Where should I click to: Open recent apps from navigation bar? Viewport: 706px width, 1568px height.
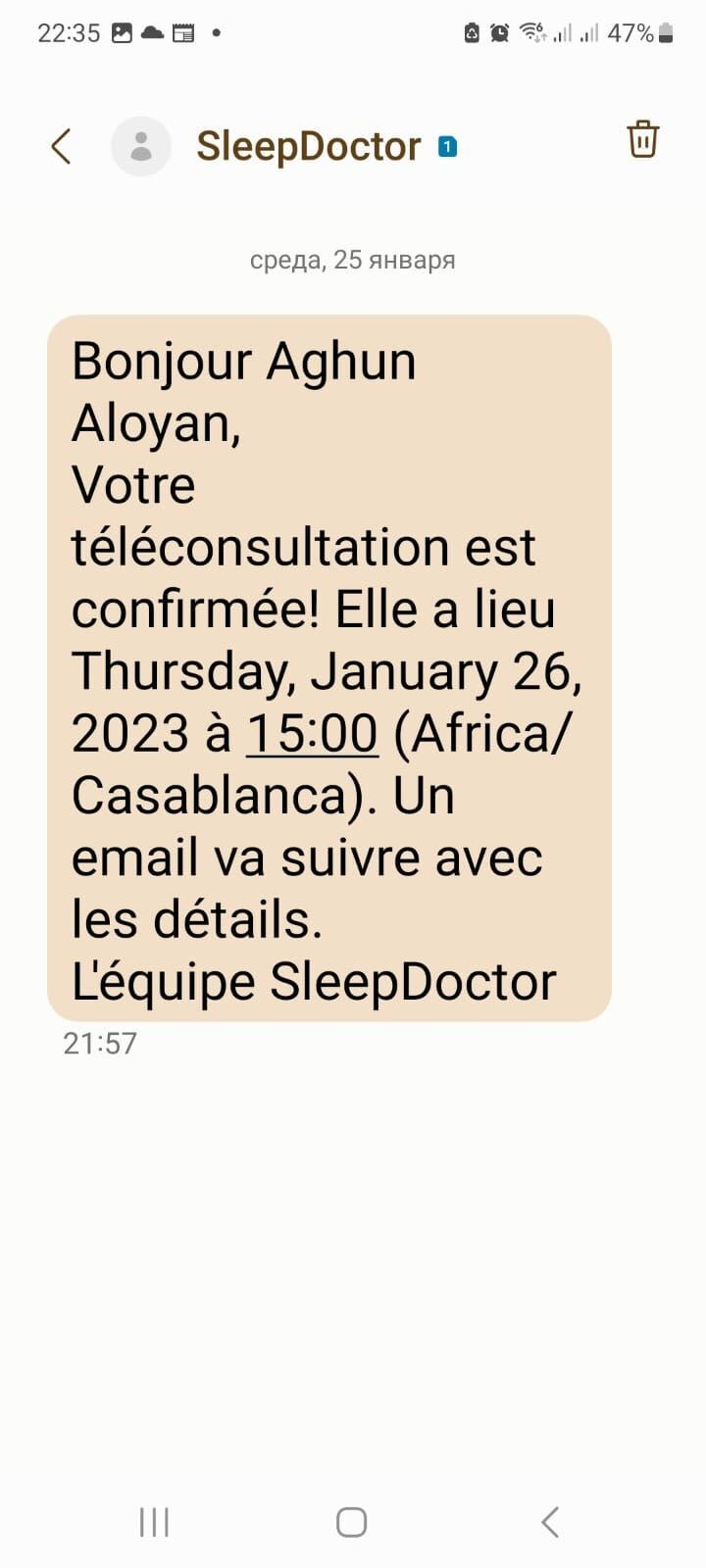pos(154,1522)
